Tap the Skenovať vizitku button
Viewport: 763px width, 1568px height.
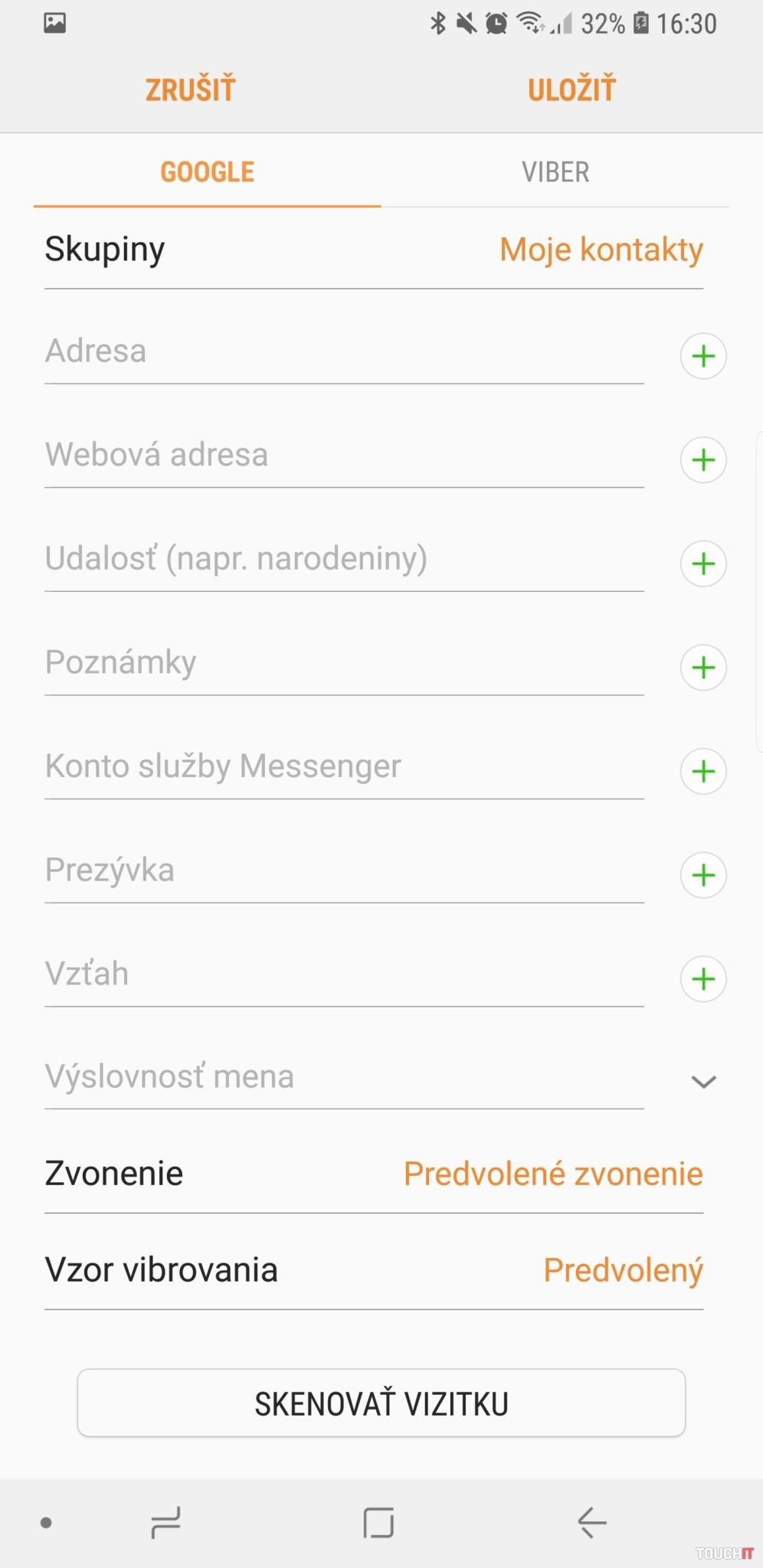381,1403
